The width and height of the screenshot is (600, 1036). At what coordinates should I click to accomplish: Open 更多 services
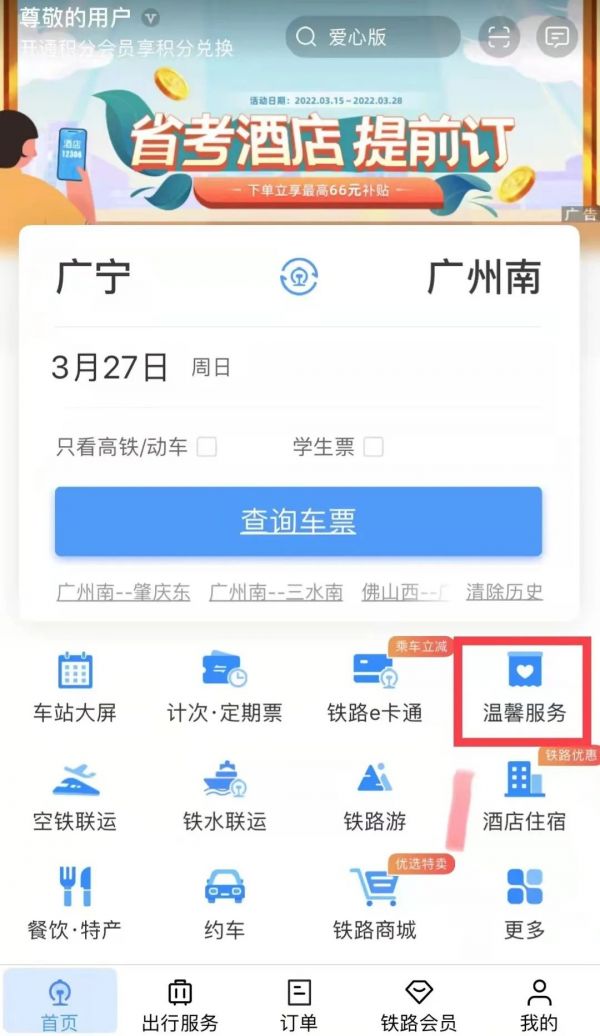pyautogui.click(x=524, y=905)
